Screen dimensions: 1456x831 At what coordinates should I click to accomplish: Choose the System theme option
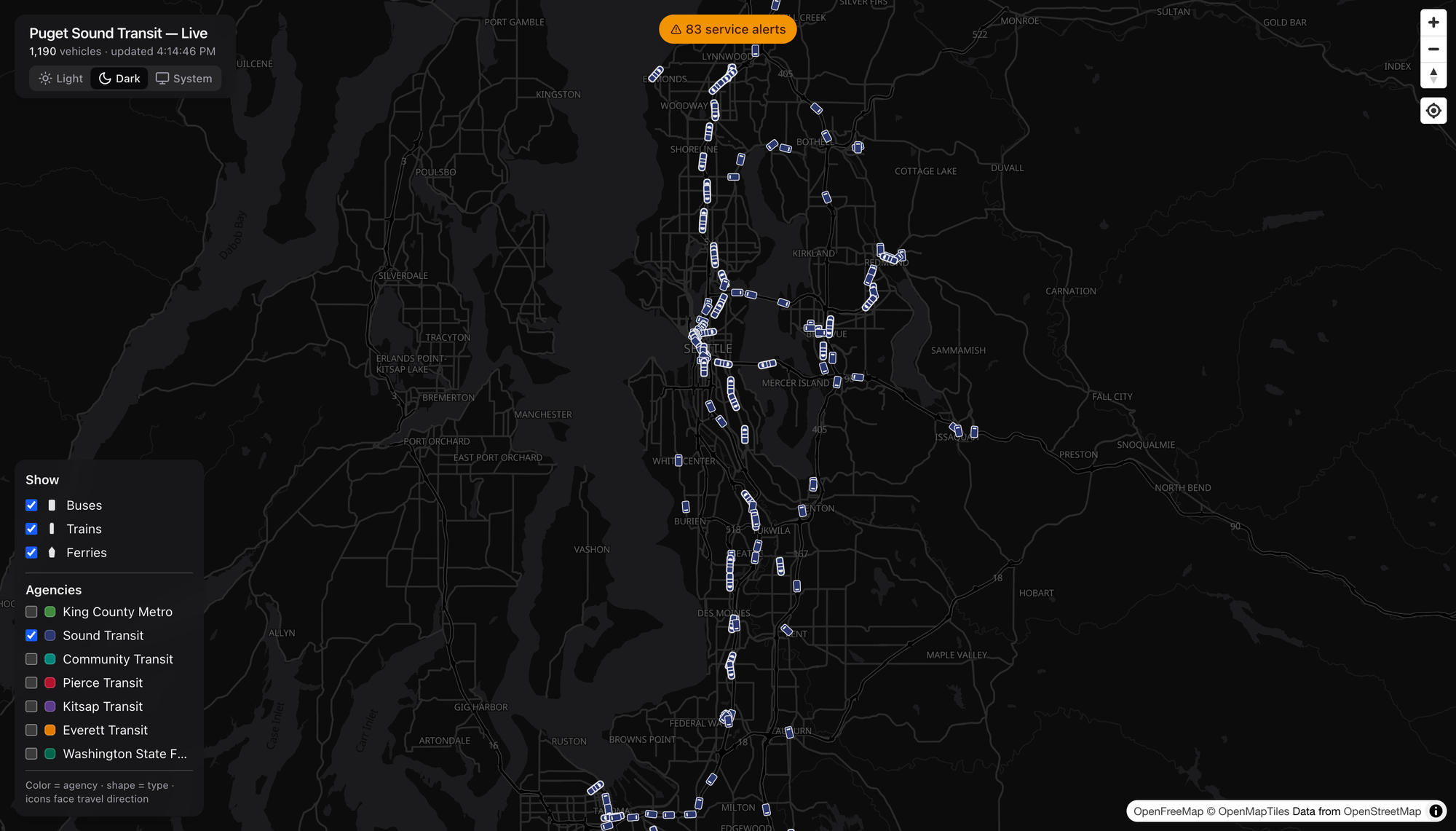(183, 79)
